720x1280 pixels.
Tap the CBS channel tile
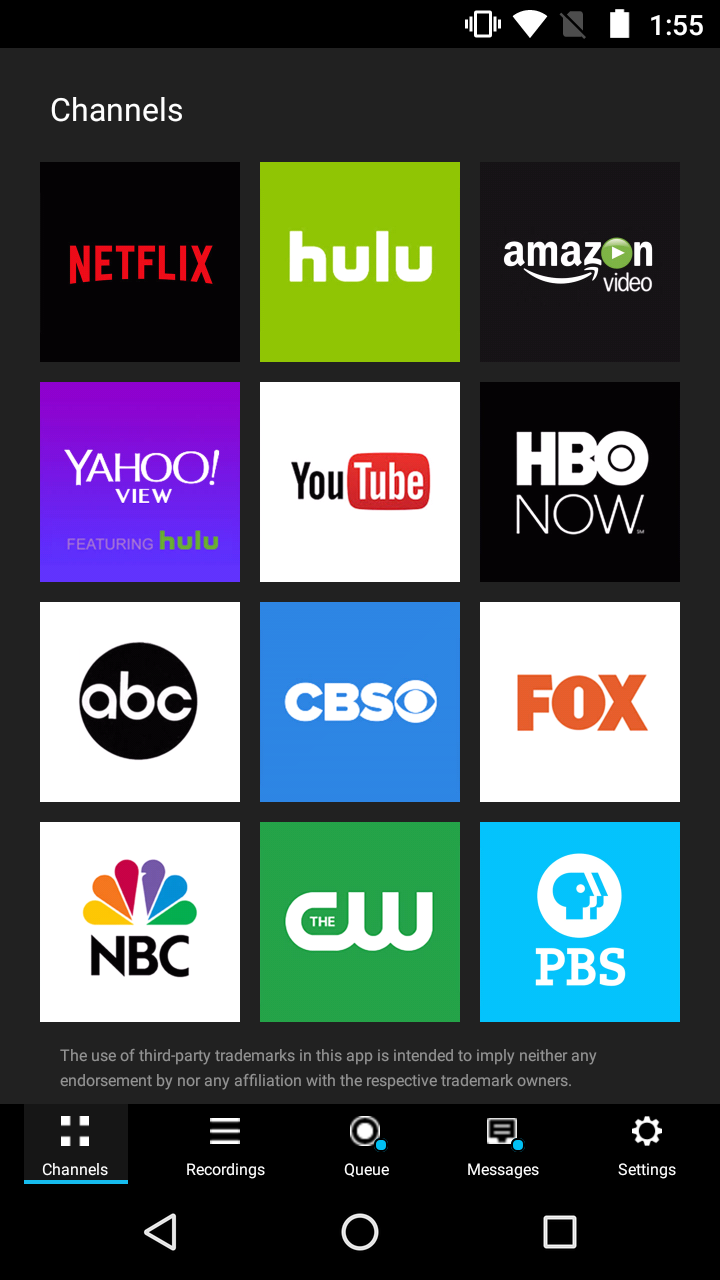[x=360, y=702]
